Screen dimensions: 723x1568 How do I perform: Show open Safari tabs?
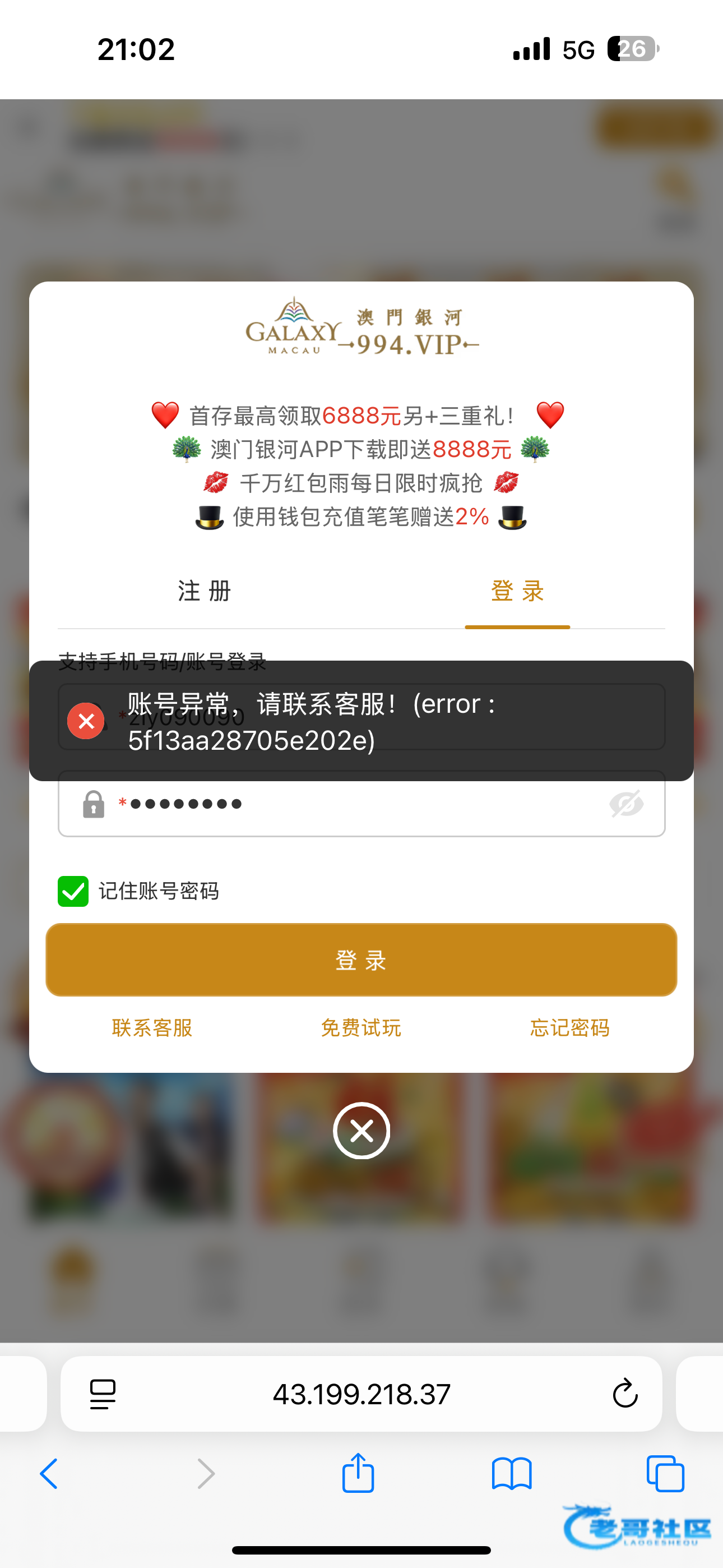tap(665, 1474)
